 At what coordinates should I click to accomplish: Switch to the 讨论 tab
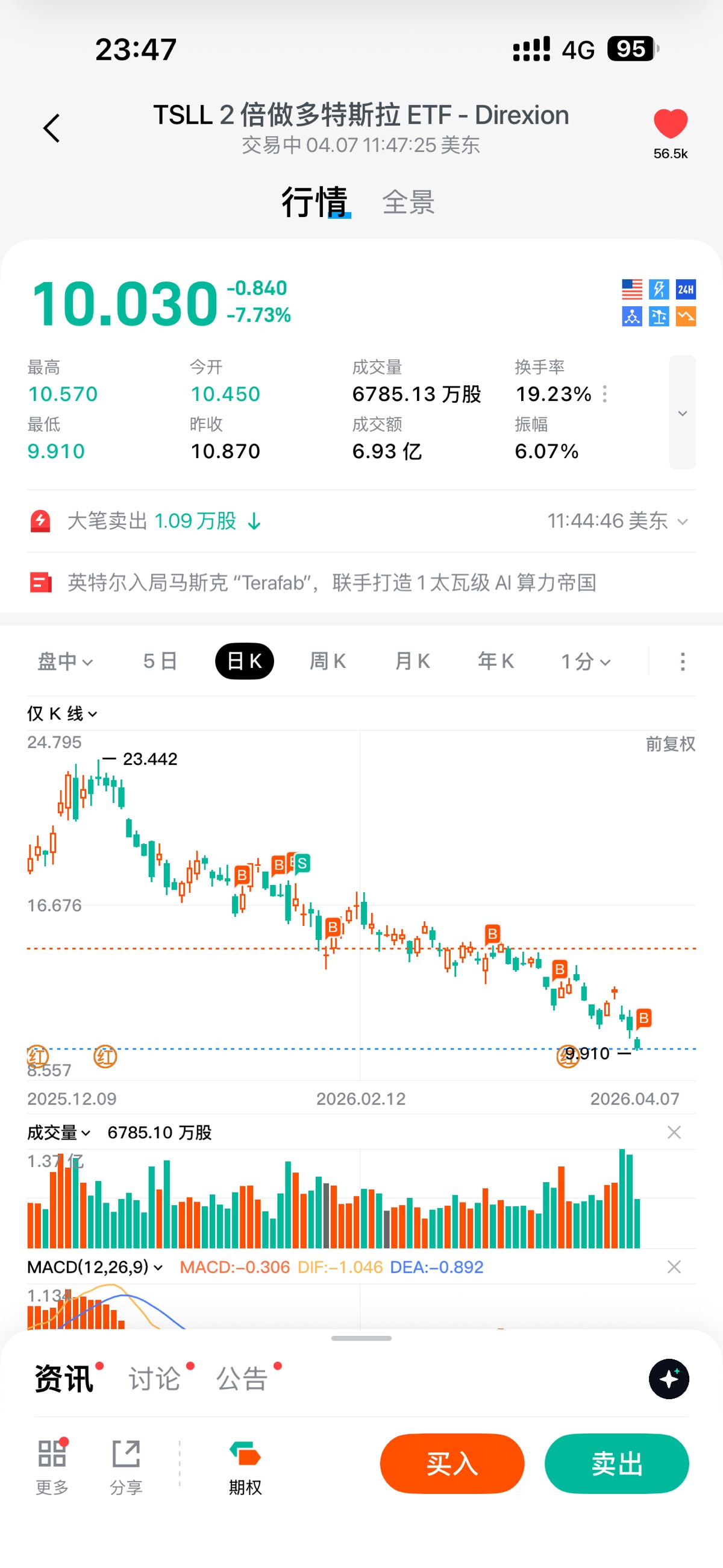[x=155, y=1379]
